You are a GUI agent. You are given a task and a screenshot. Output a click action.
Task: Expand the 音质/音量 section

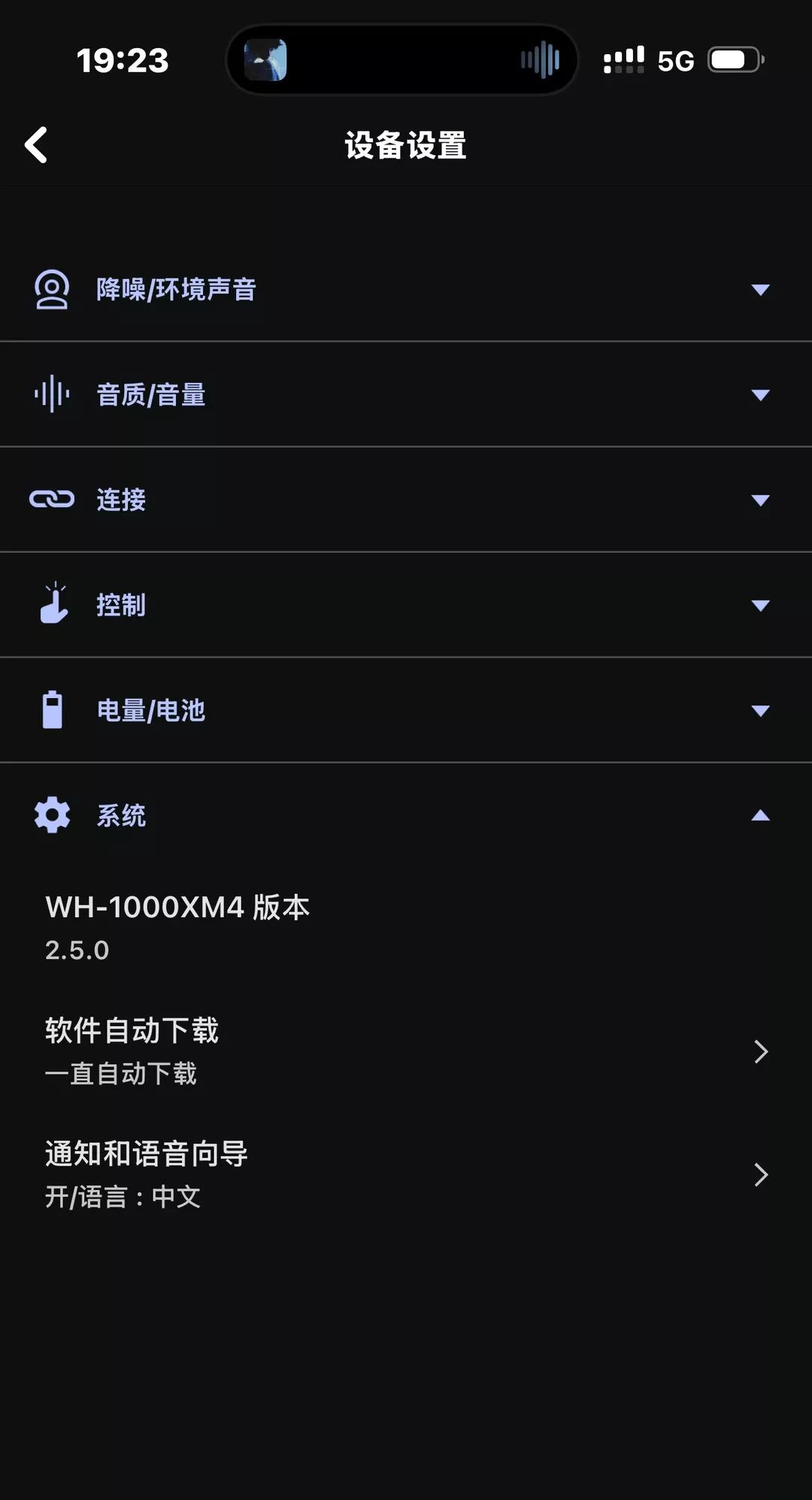(762, 394)
